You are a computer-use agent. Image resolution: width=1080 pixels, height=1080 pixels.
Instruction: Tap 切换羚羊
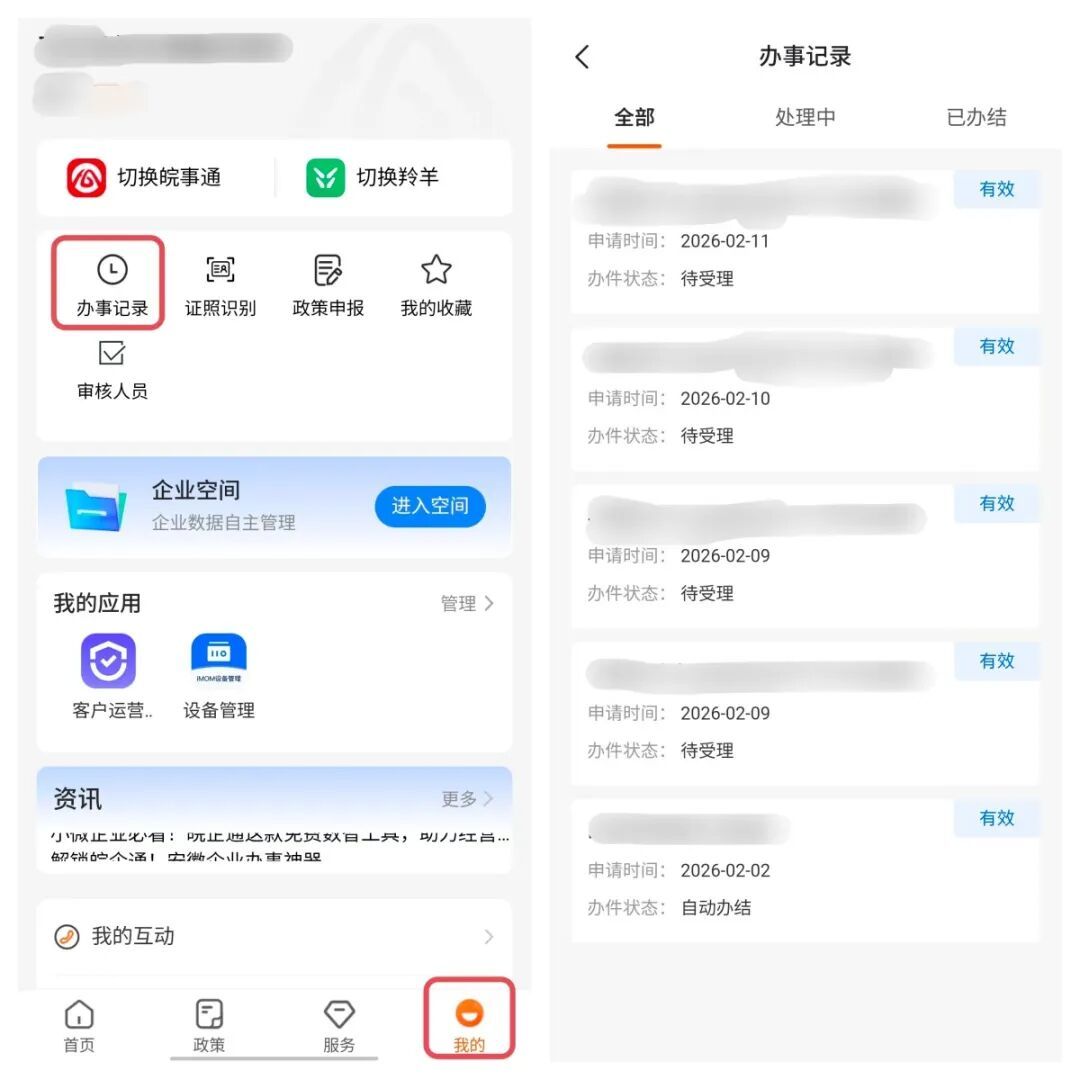pos(373,178)
